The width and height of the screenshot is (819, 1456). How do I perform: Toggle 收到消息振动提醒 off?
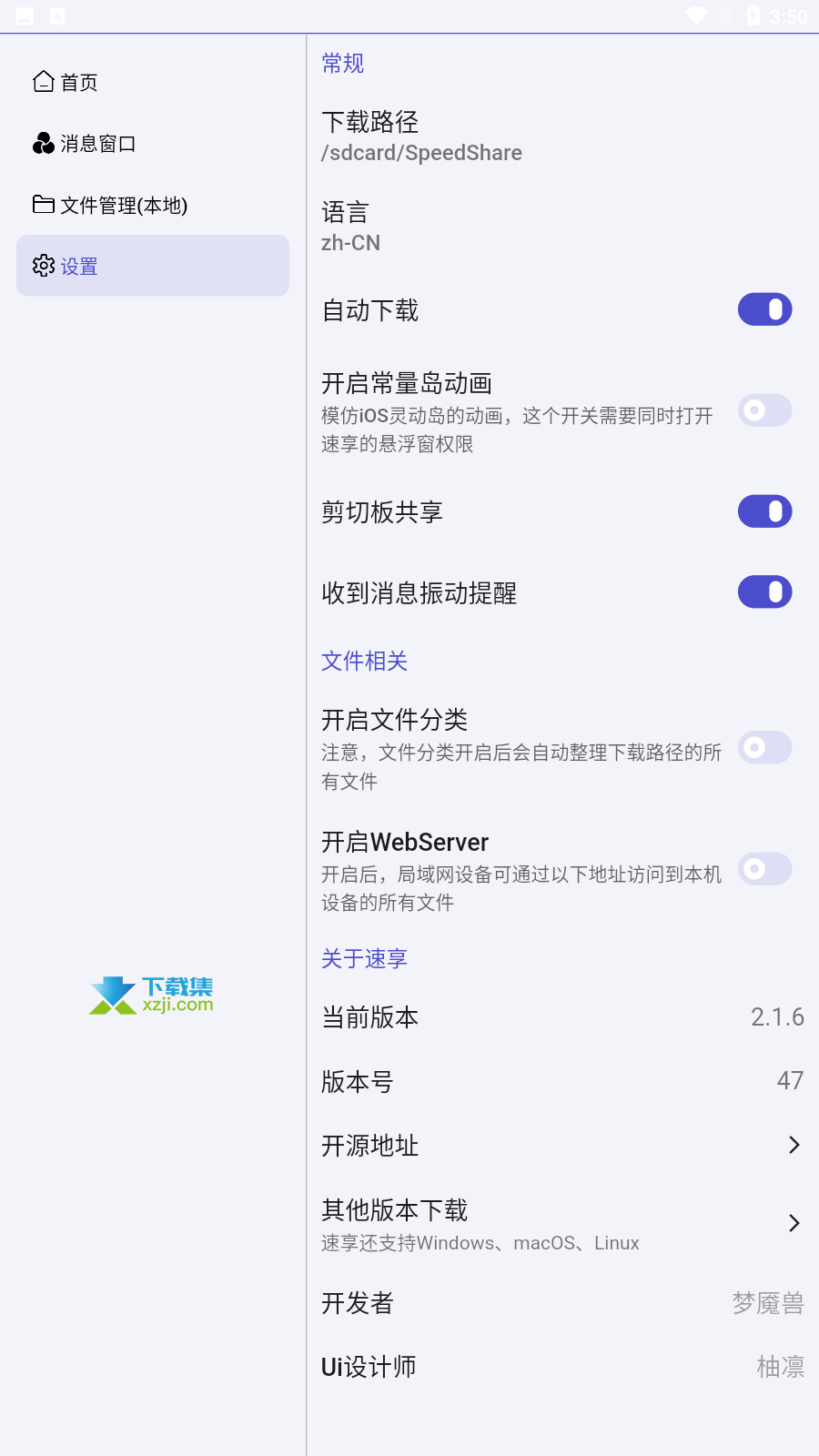pos(764,592)
